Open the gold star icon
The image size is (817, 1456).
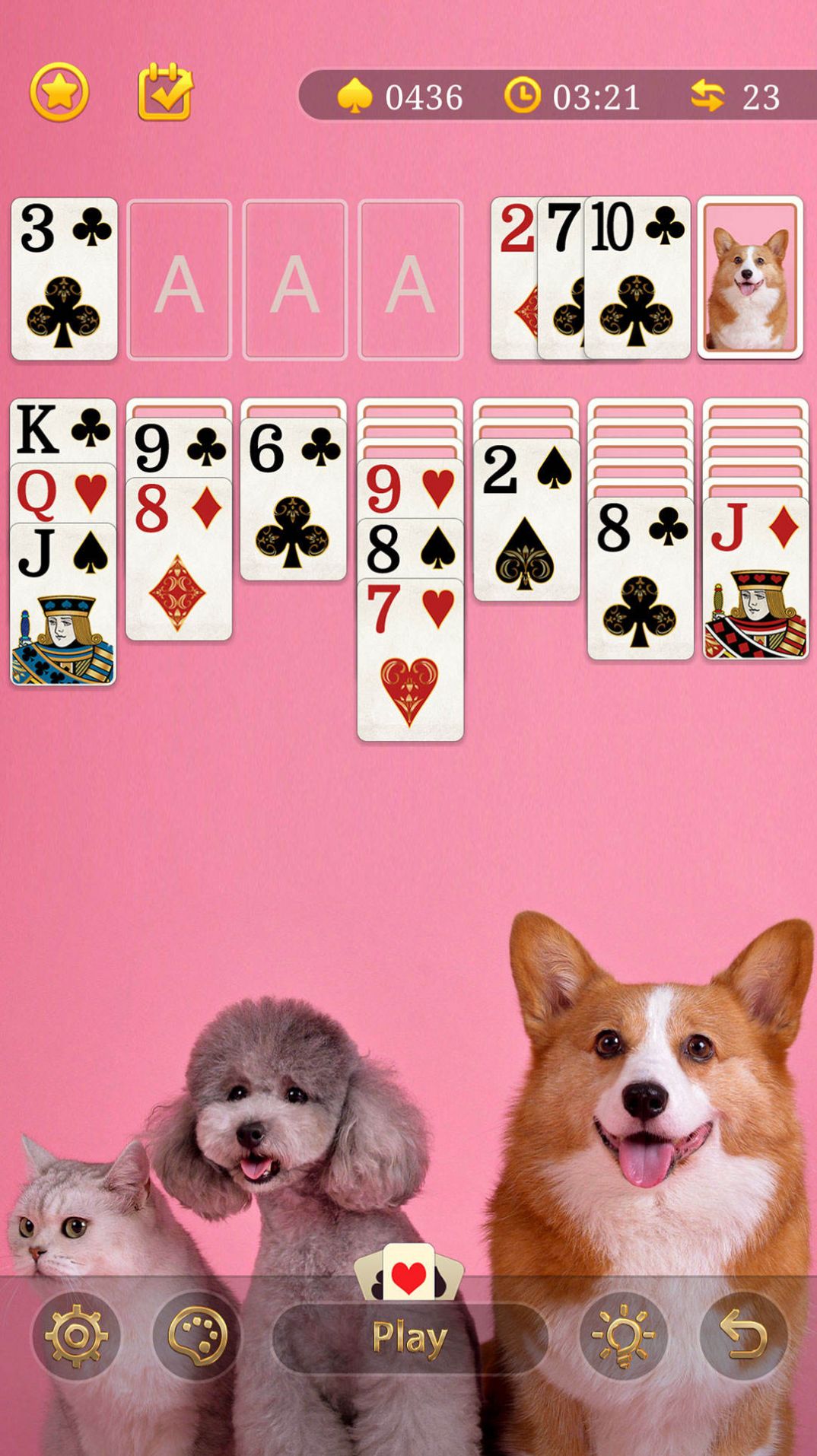pos(59,93)
